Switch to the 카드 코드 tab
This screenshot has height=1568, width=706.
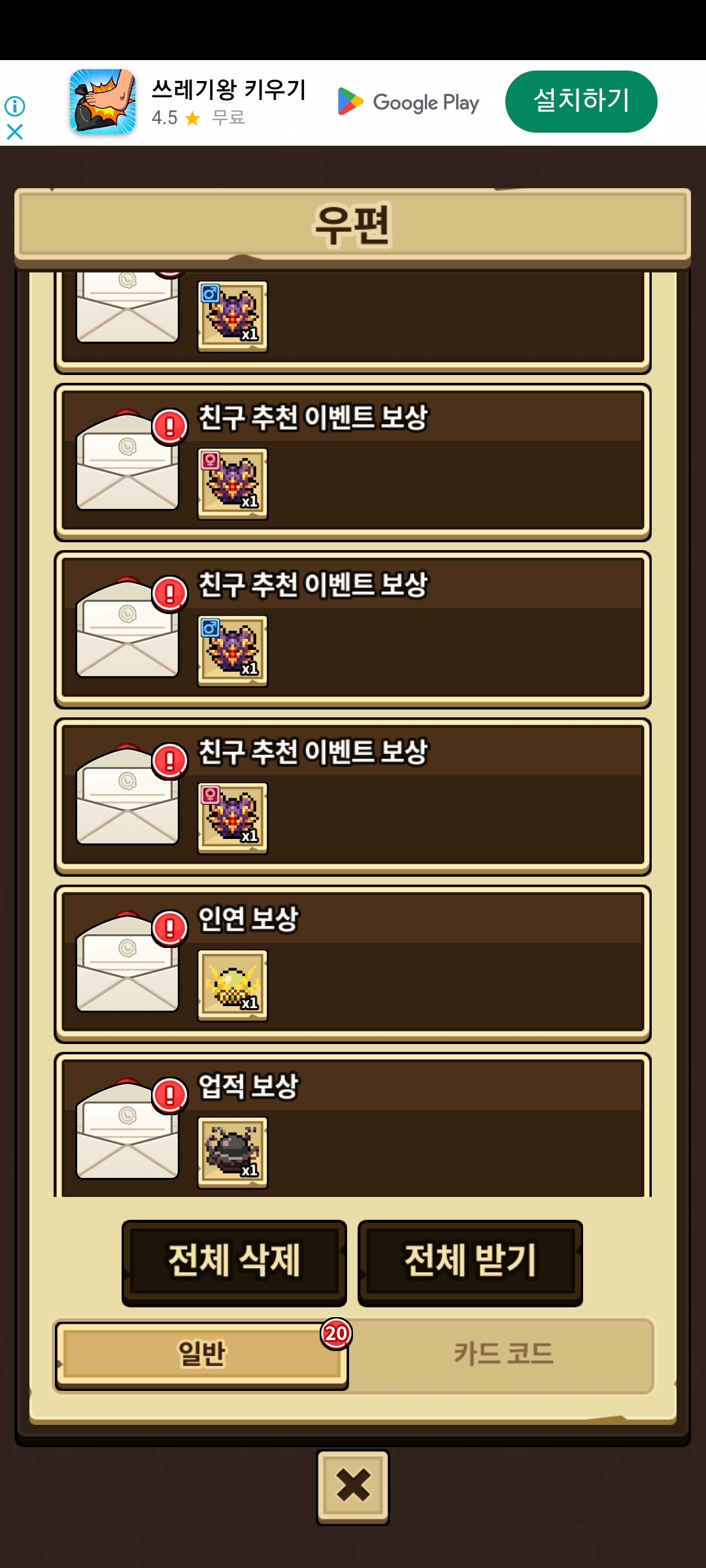[503, 1354]
